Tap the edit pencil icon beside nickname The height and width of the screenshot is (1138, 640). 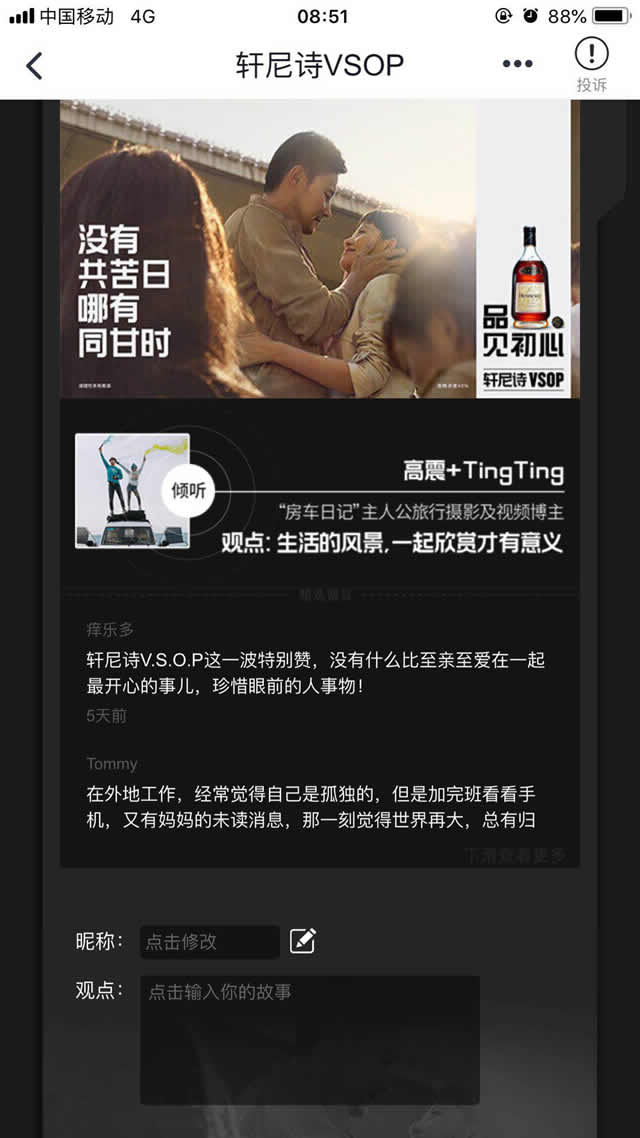(302, 940)
